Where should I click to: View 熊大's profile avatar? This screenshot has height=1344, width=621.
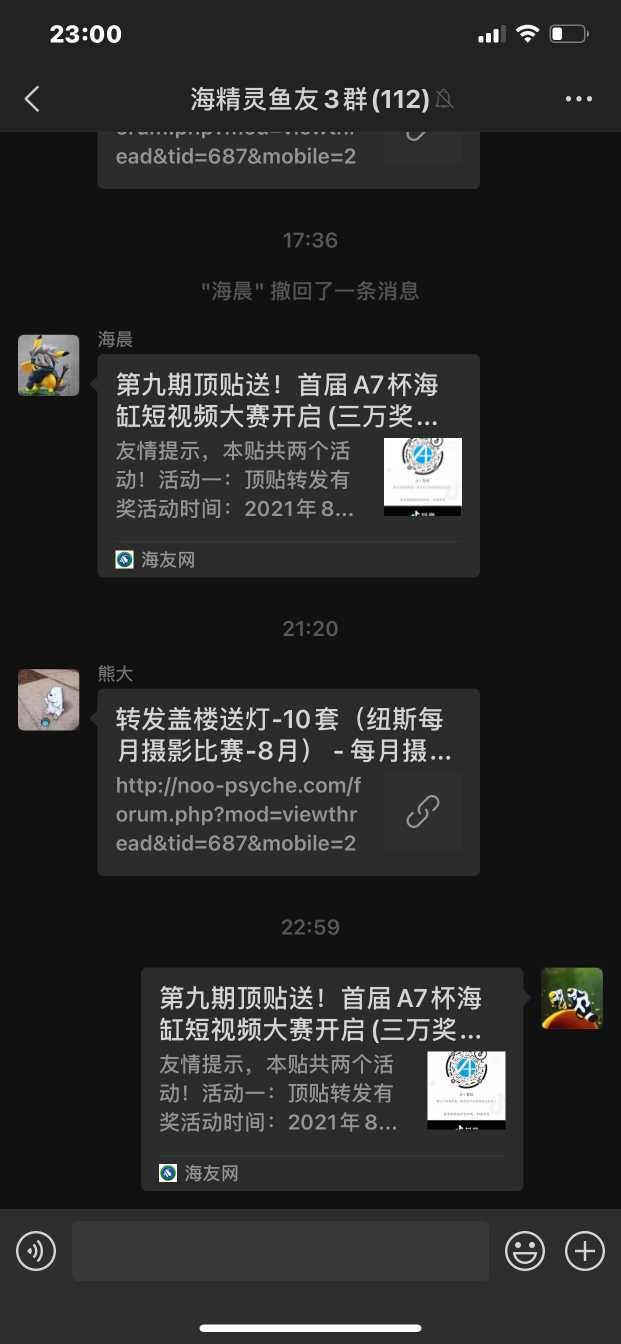click(48, 699)
